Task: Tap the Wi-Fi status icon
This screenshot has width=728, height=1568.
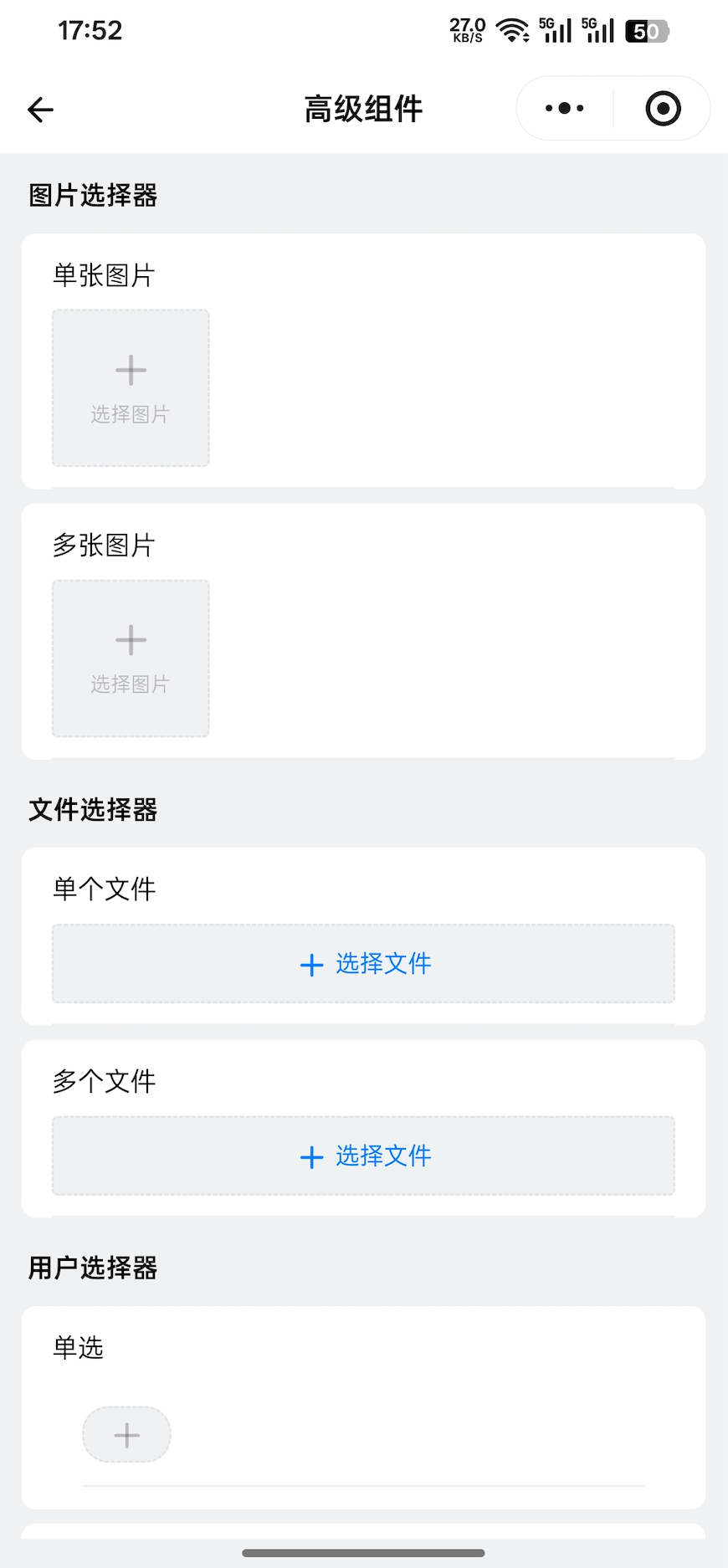Action: click(510, 30)
